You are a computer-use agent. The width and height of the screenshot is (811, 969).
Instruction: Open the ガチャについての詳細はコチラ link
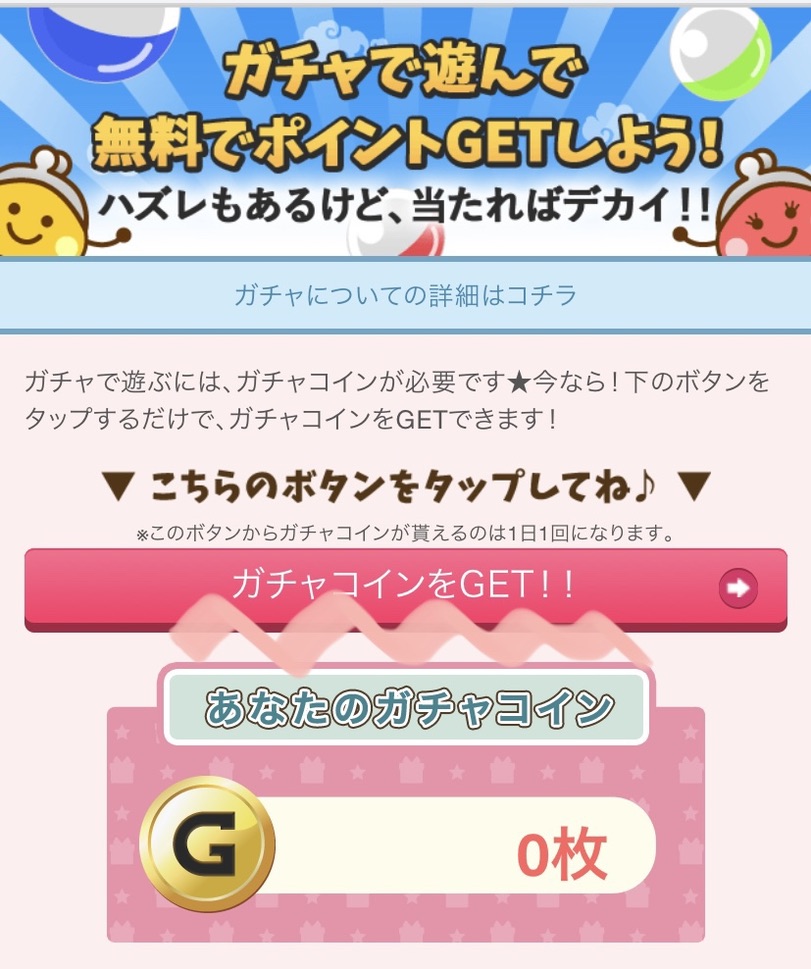coord(405,296)
